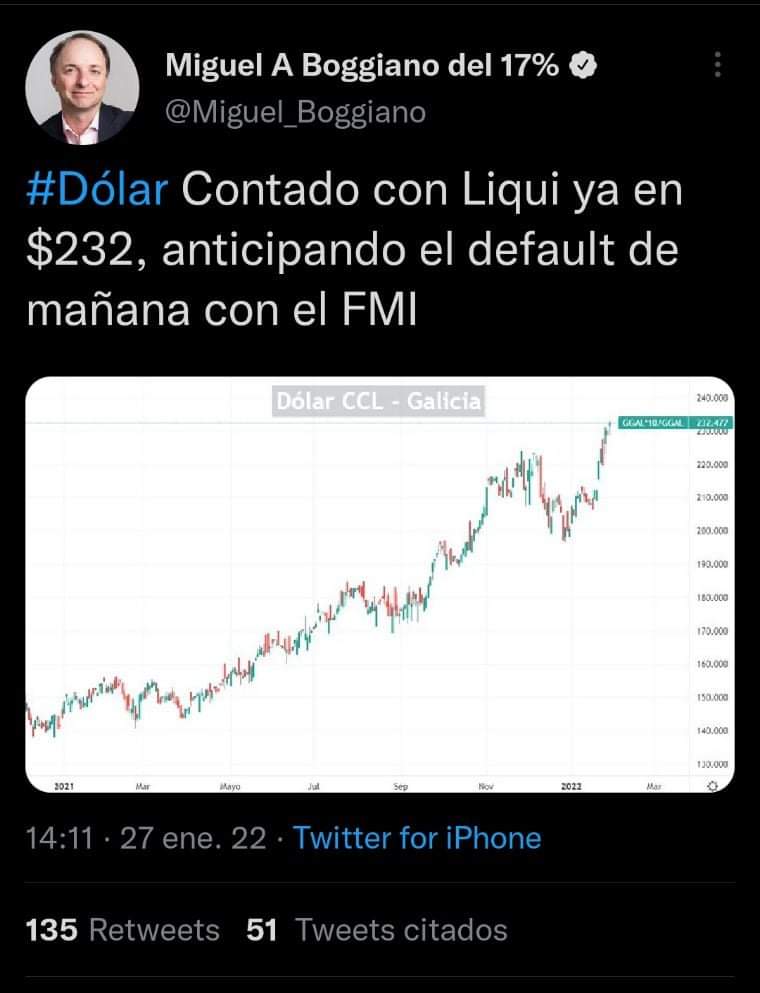
Task: Open the Twitter for iPhone source link
Action: tap(417, 838)
